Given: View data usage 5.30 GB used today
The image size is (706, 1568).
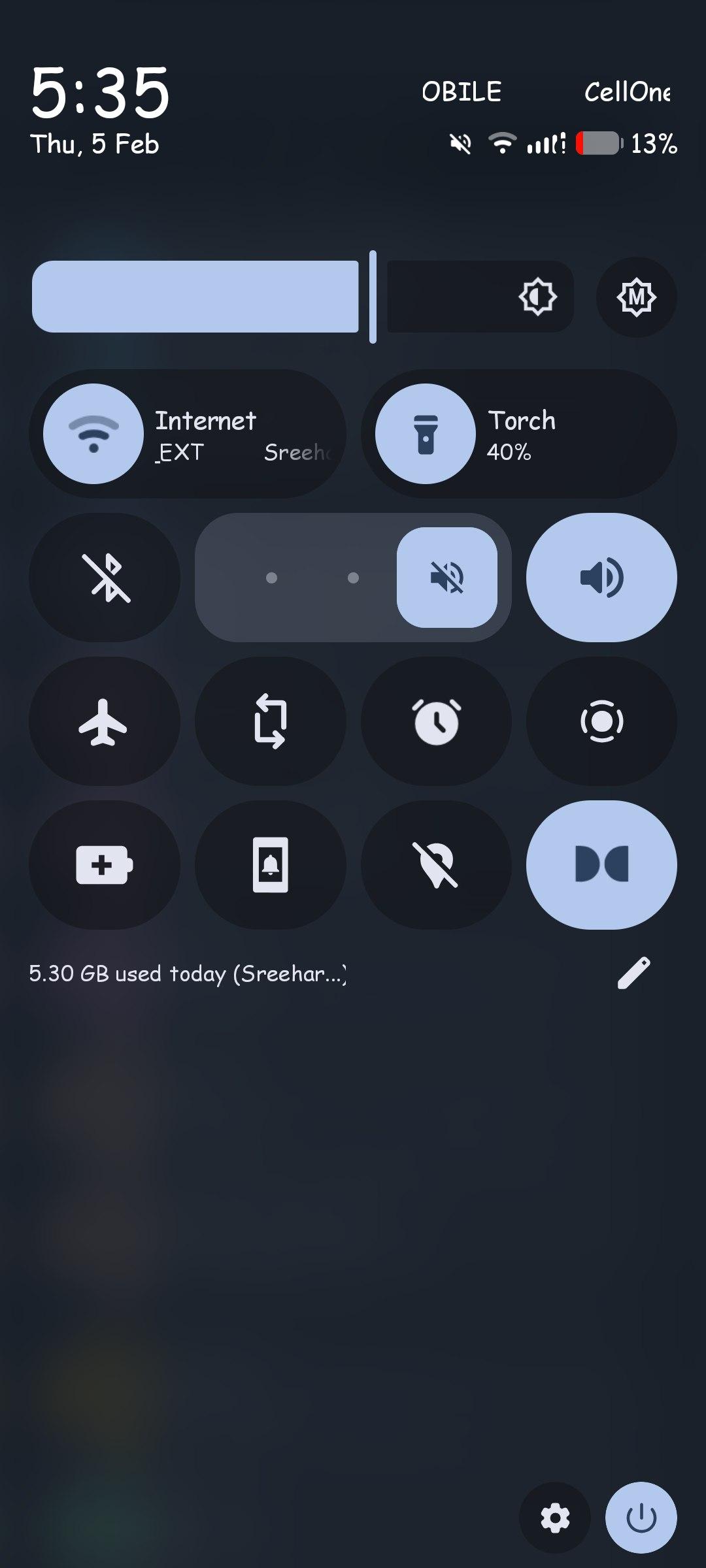Looking at the screenshot, I should click(188, 973).
